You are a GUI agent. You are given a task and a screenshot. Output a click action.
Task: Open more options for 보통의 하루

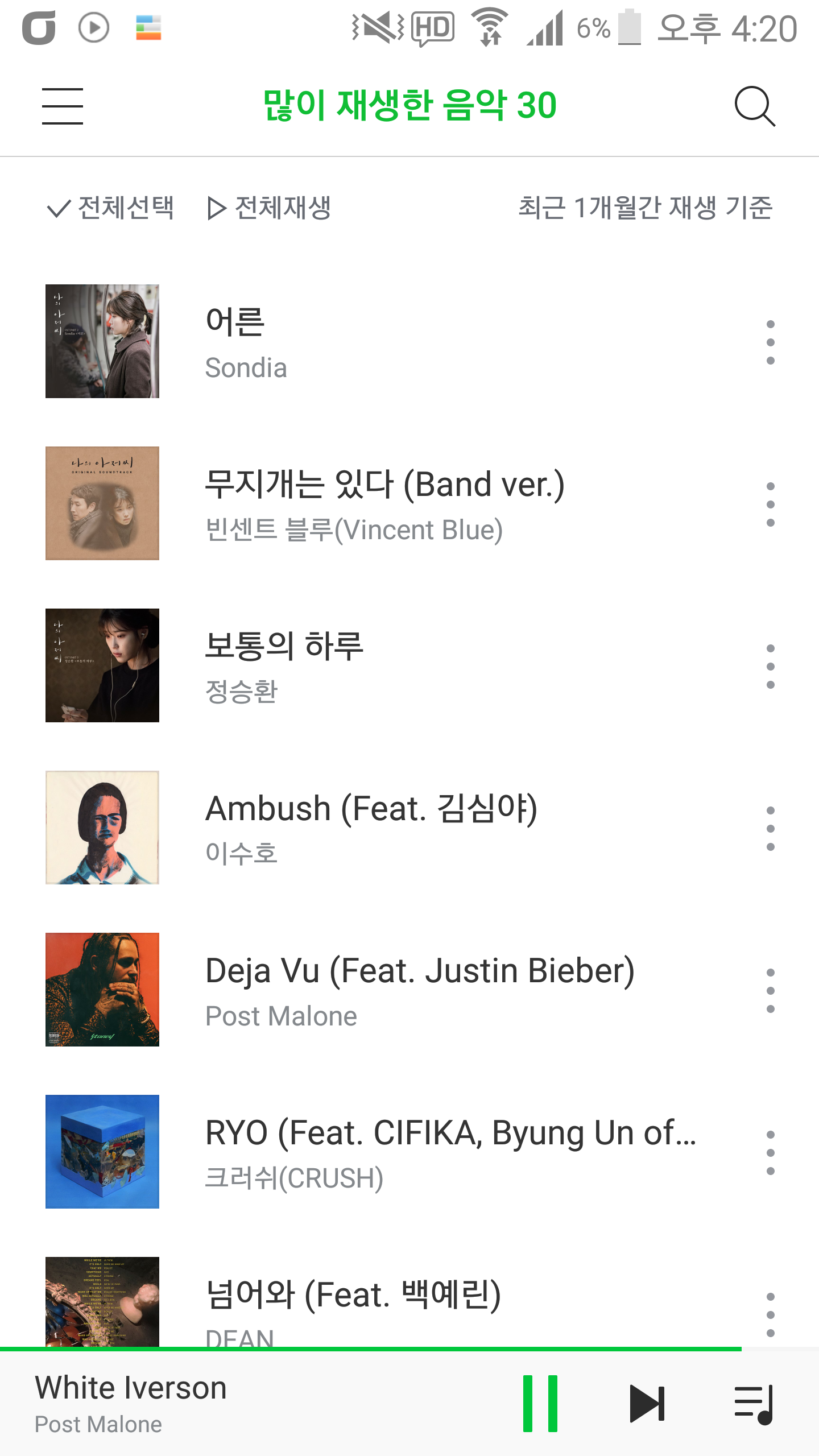(x=770, y=667)
